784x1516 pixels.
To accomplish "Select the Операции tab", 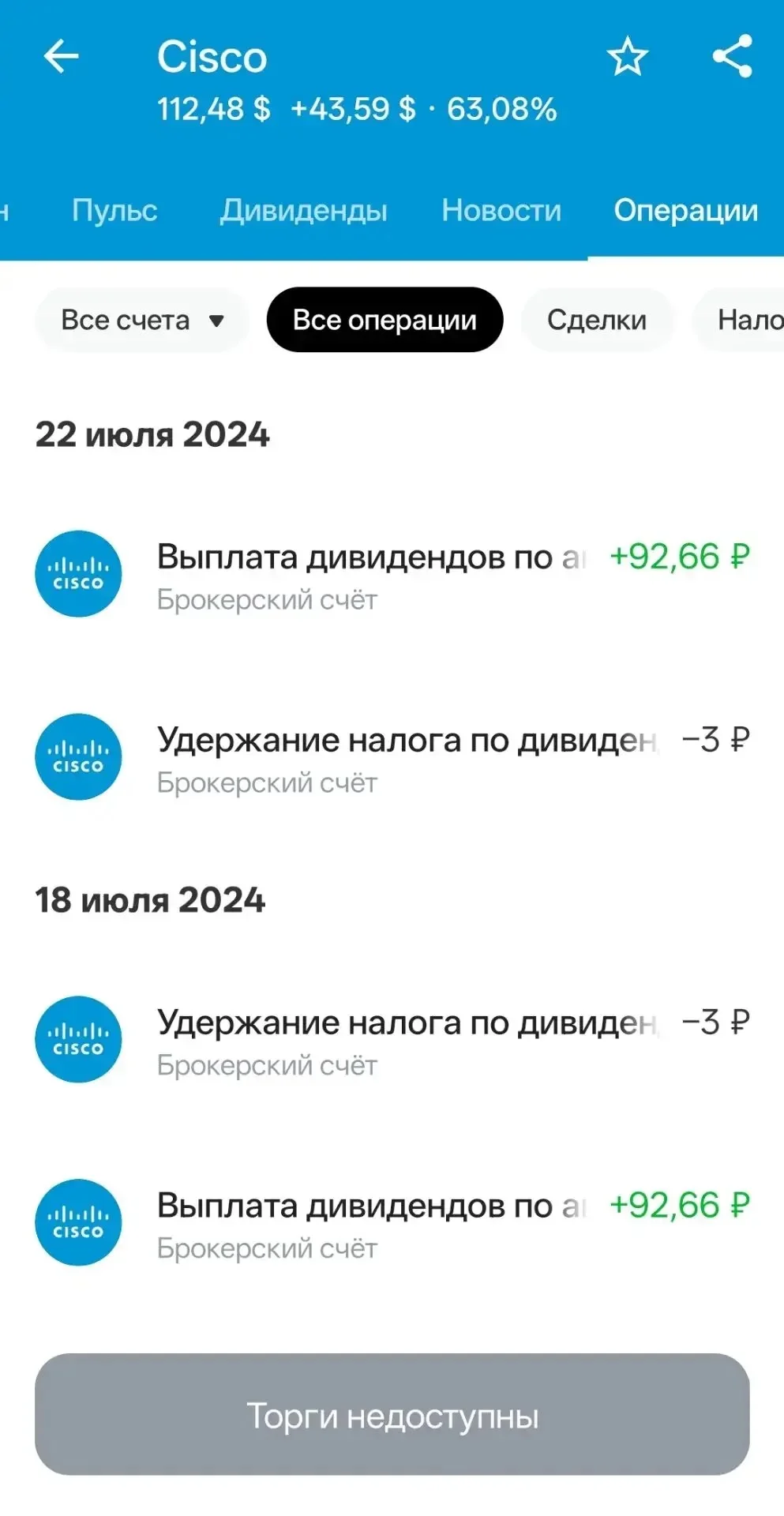I will pyautogui.click(x=686, y=210).
